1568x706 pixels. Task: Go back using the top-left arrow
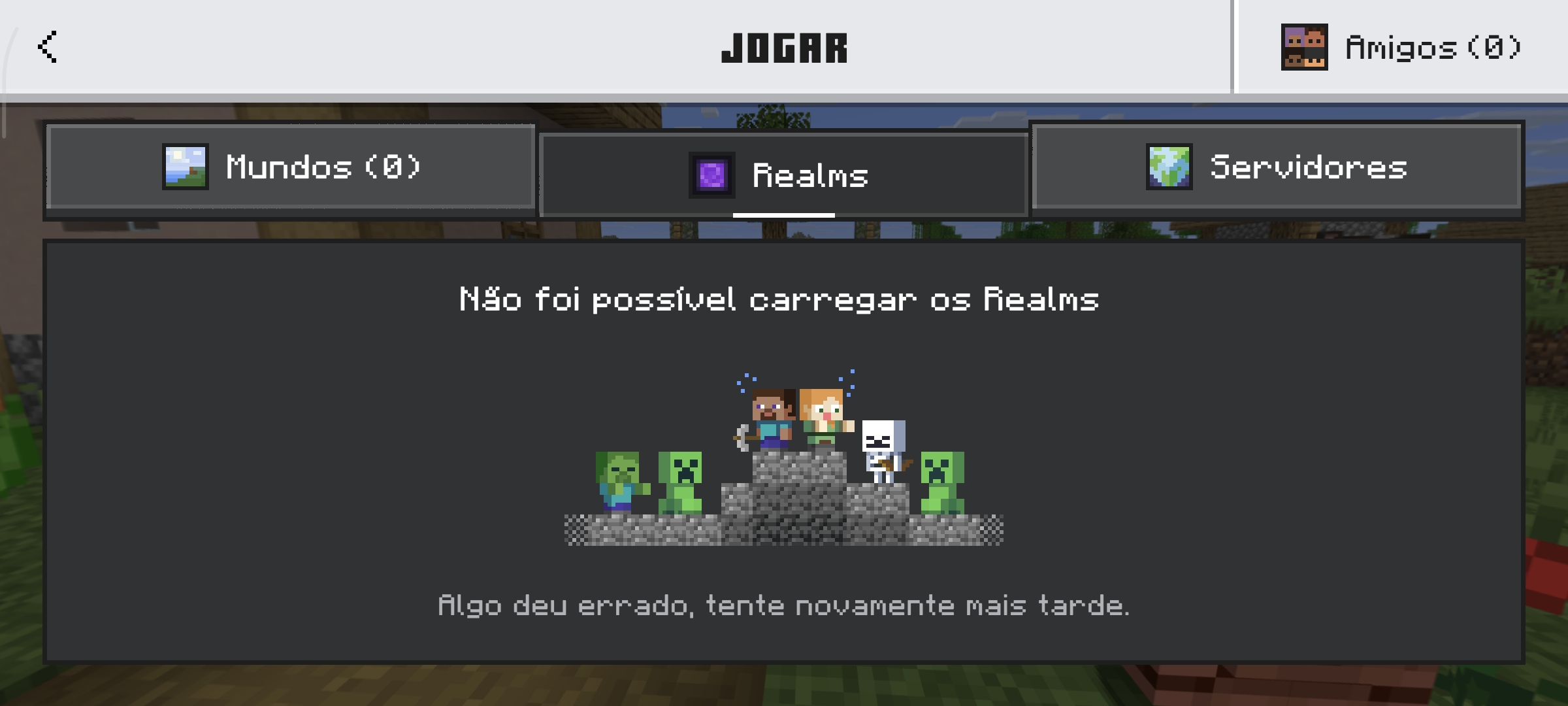point(48,46)
